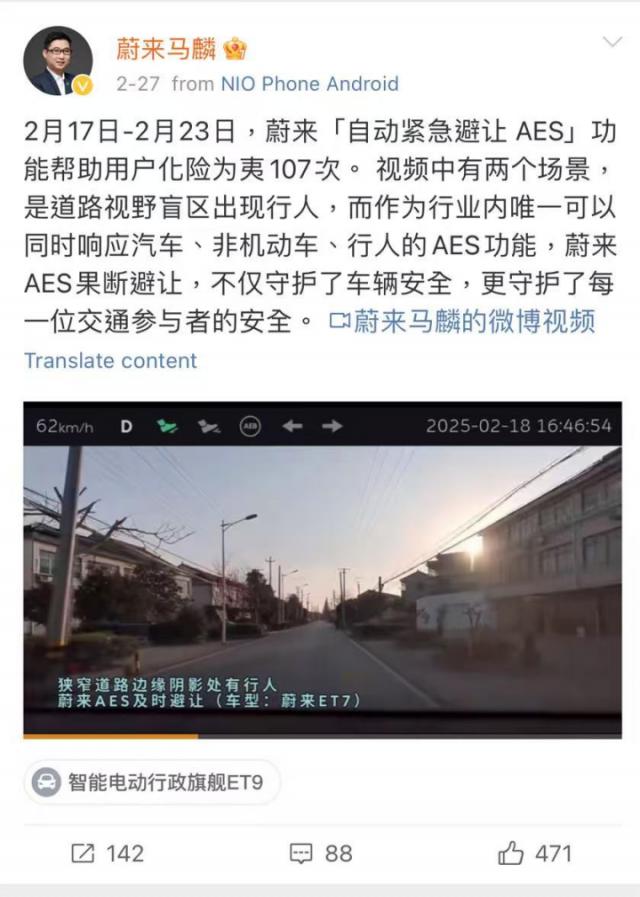Tap Translate content
This screenshot has height=897, width=640.
click(x=111, y=360)
